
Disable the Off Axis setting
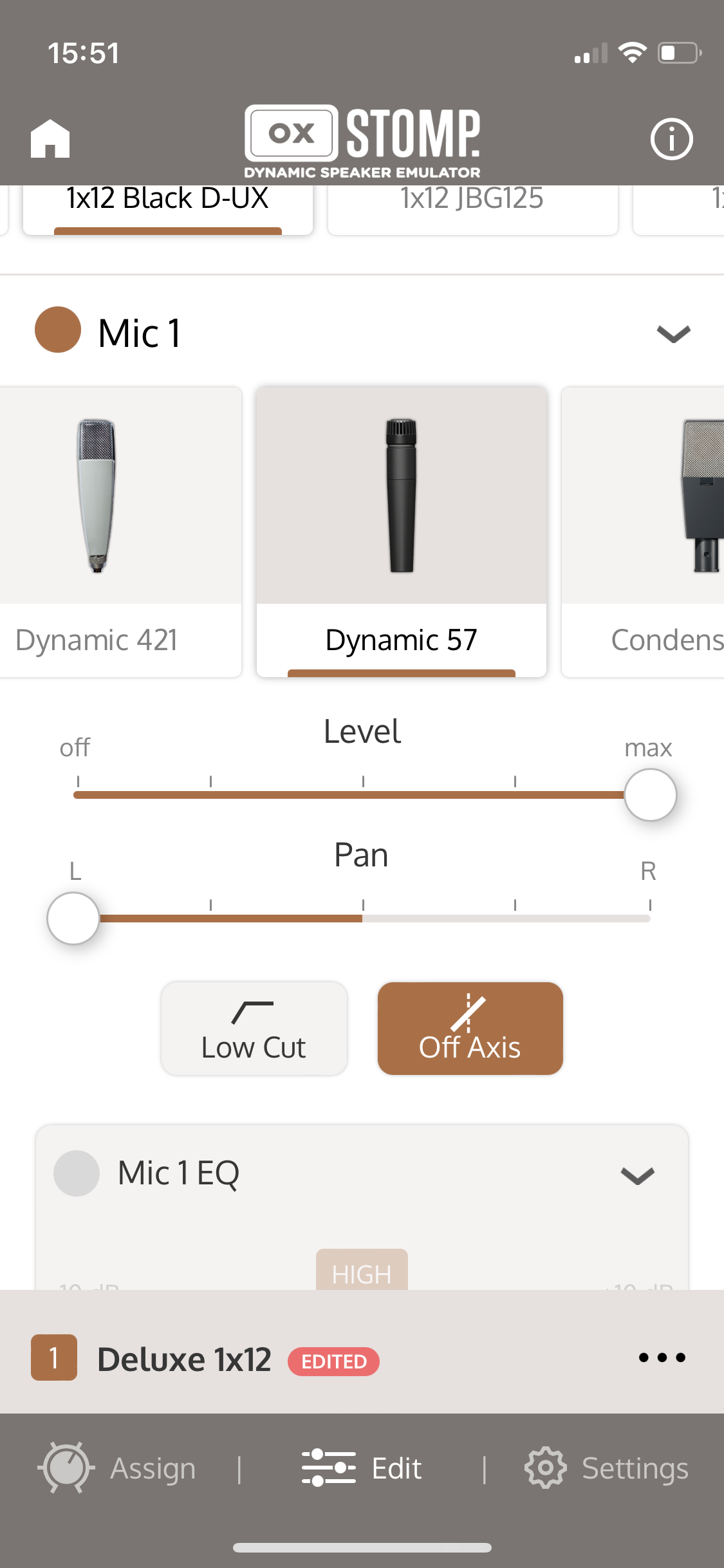[x=470, y=1027]
